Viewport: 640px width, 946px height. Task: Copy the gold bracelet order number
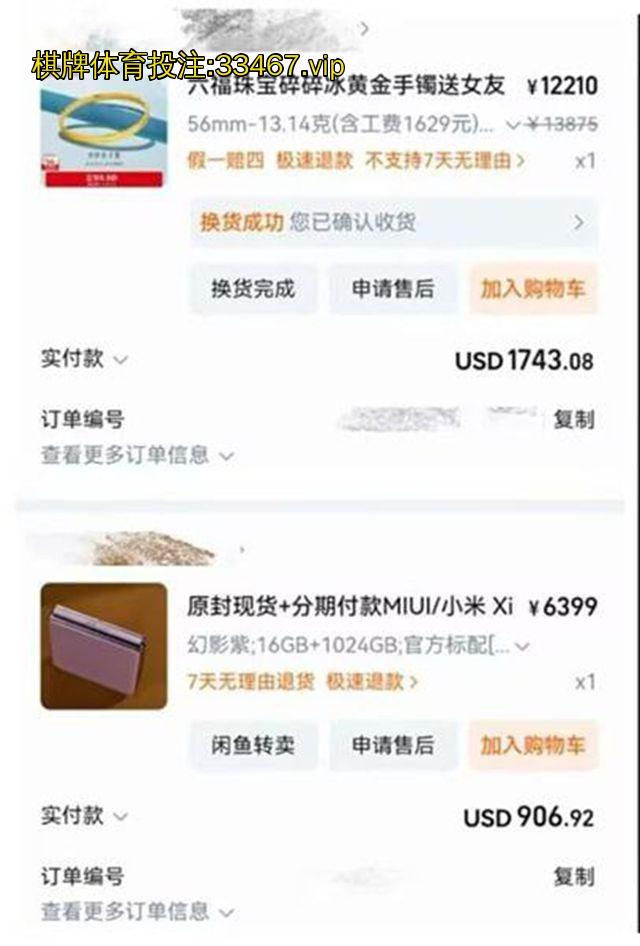click(x=573, y=420)
